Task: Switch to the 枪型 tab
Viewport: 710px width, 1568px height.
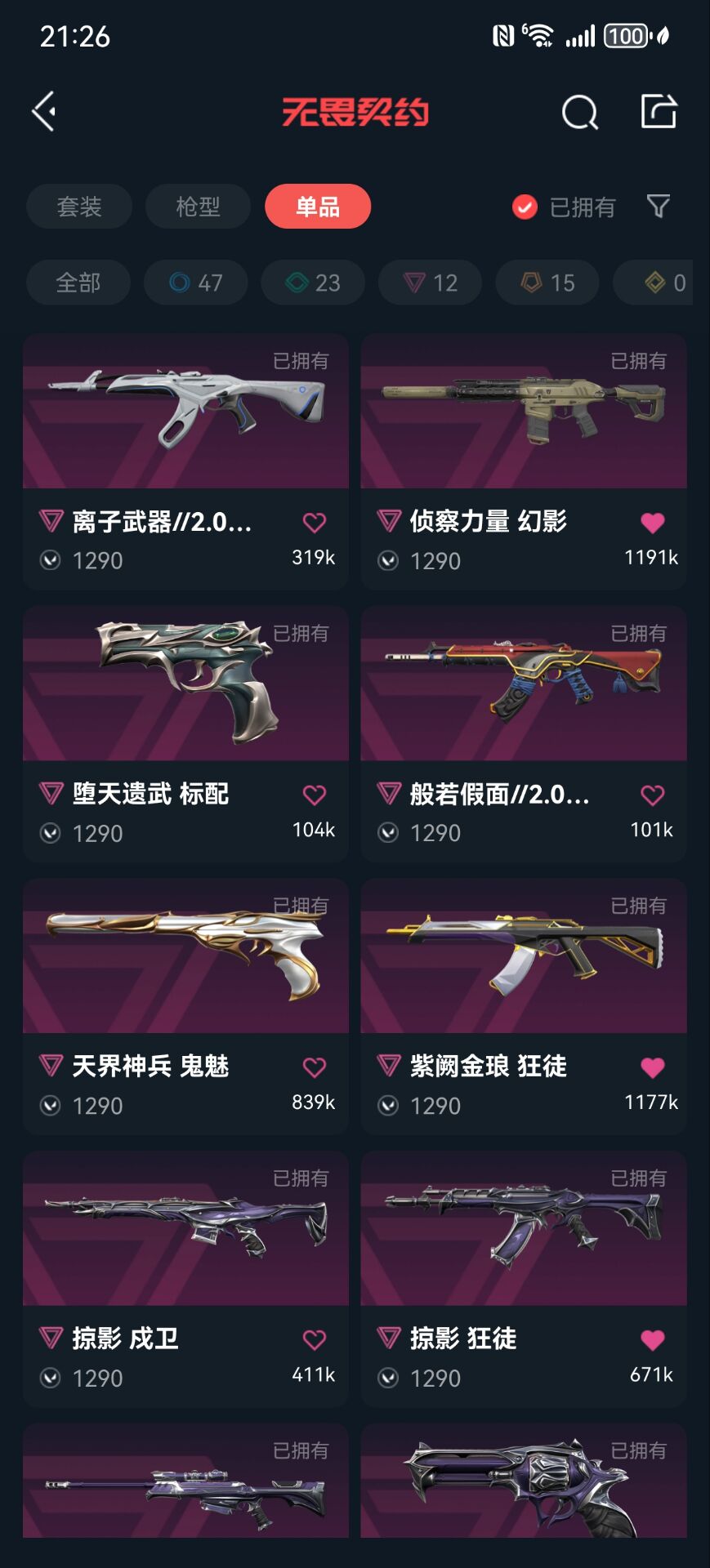Action: point(199,207)
